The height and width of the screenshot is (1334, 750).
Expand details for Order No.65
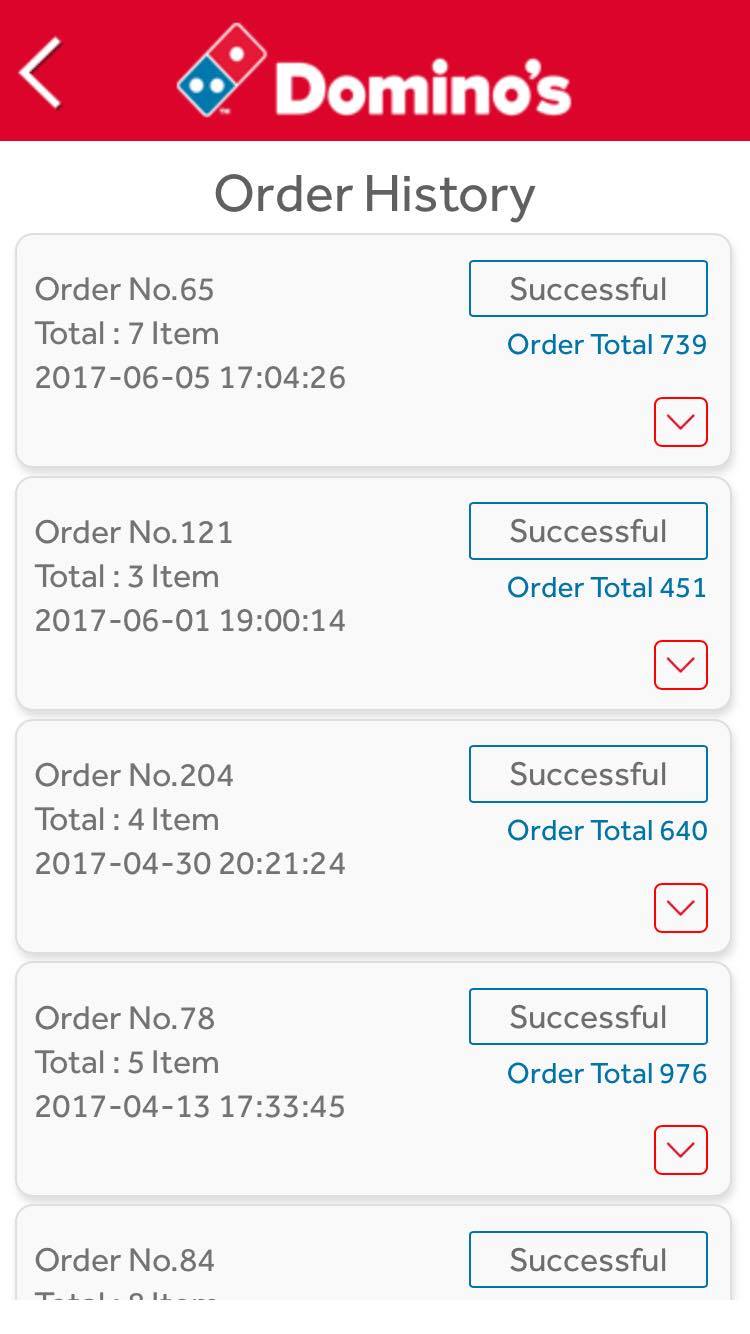680,422
